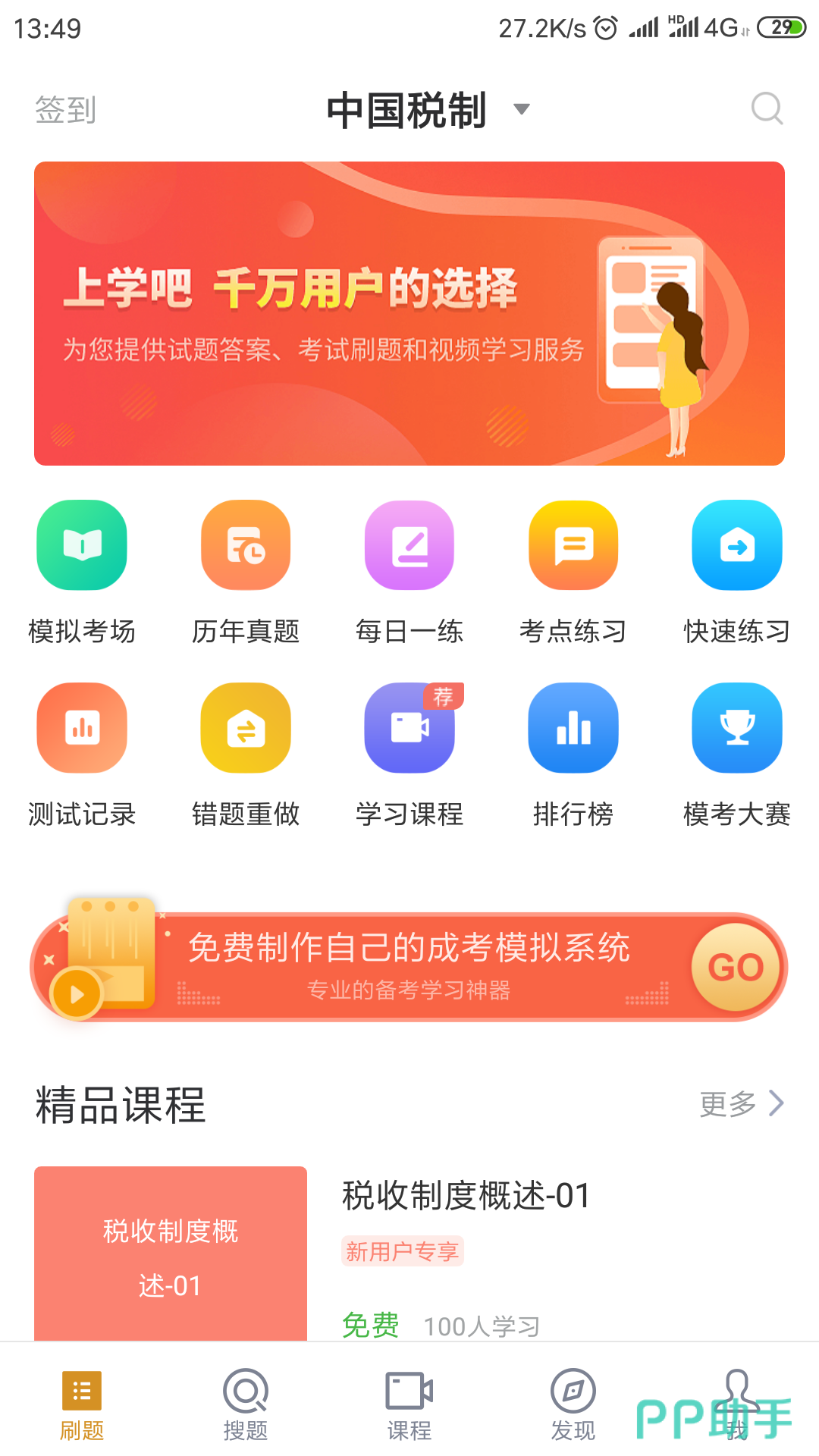
Task: Switch to the 发现 tab
Action: click(x=573, y=1404)
